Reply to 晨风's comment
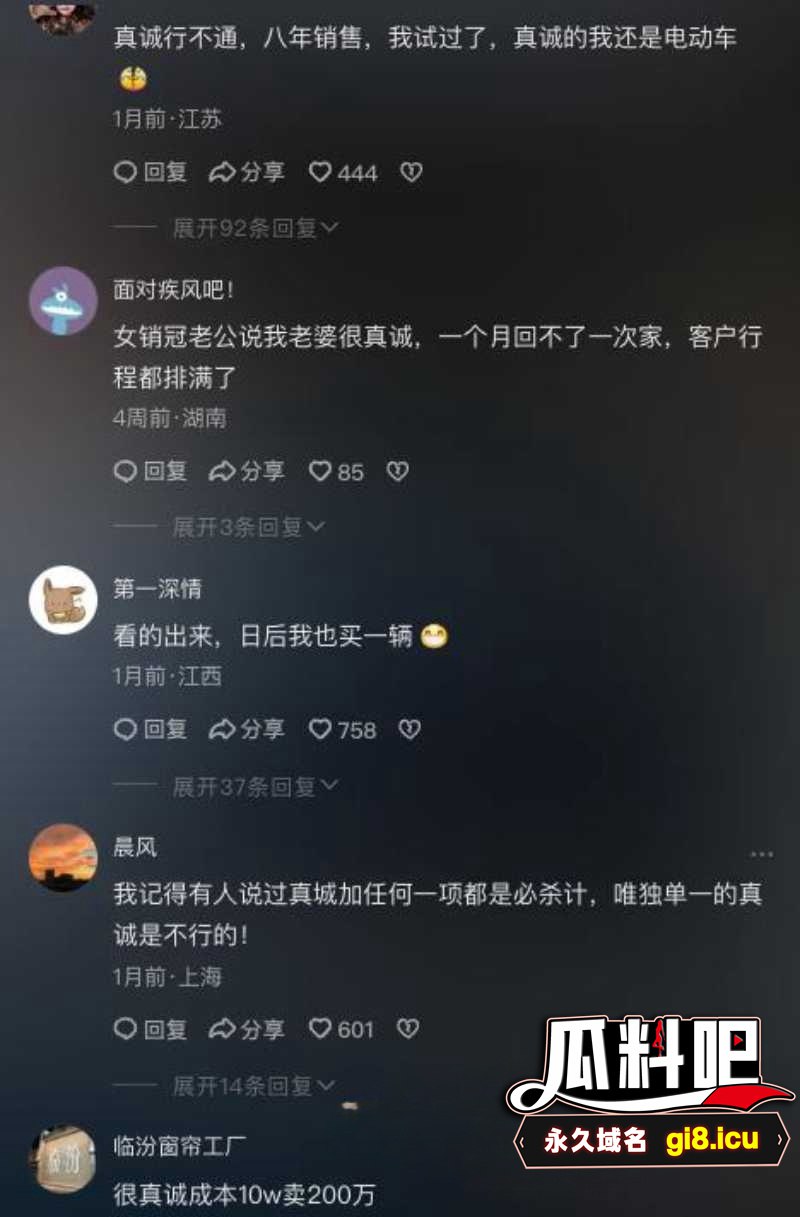The height and width of the screenshot is (1217, 800). [x=151, y=1029]
